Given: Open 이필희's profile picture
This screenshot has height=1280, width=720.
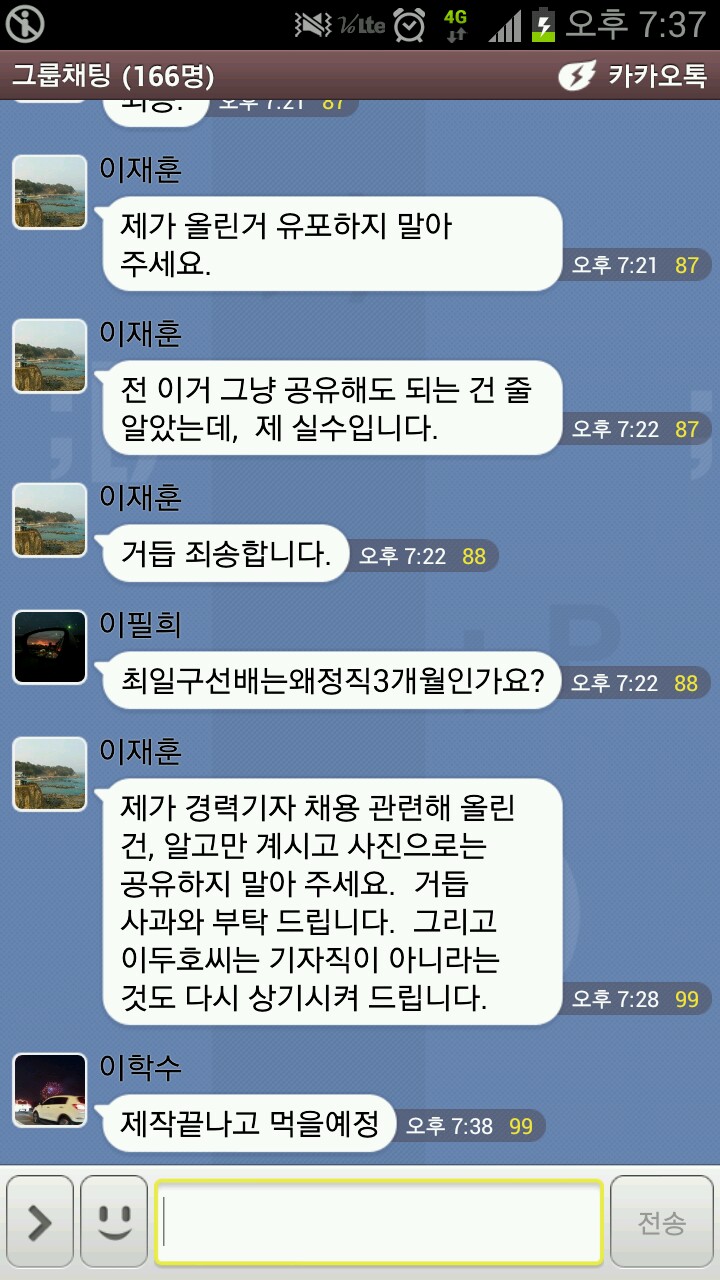Looking at the screenshot, I should coord(50,647).
